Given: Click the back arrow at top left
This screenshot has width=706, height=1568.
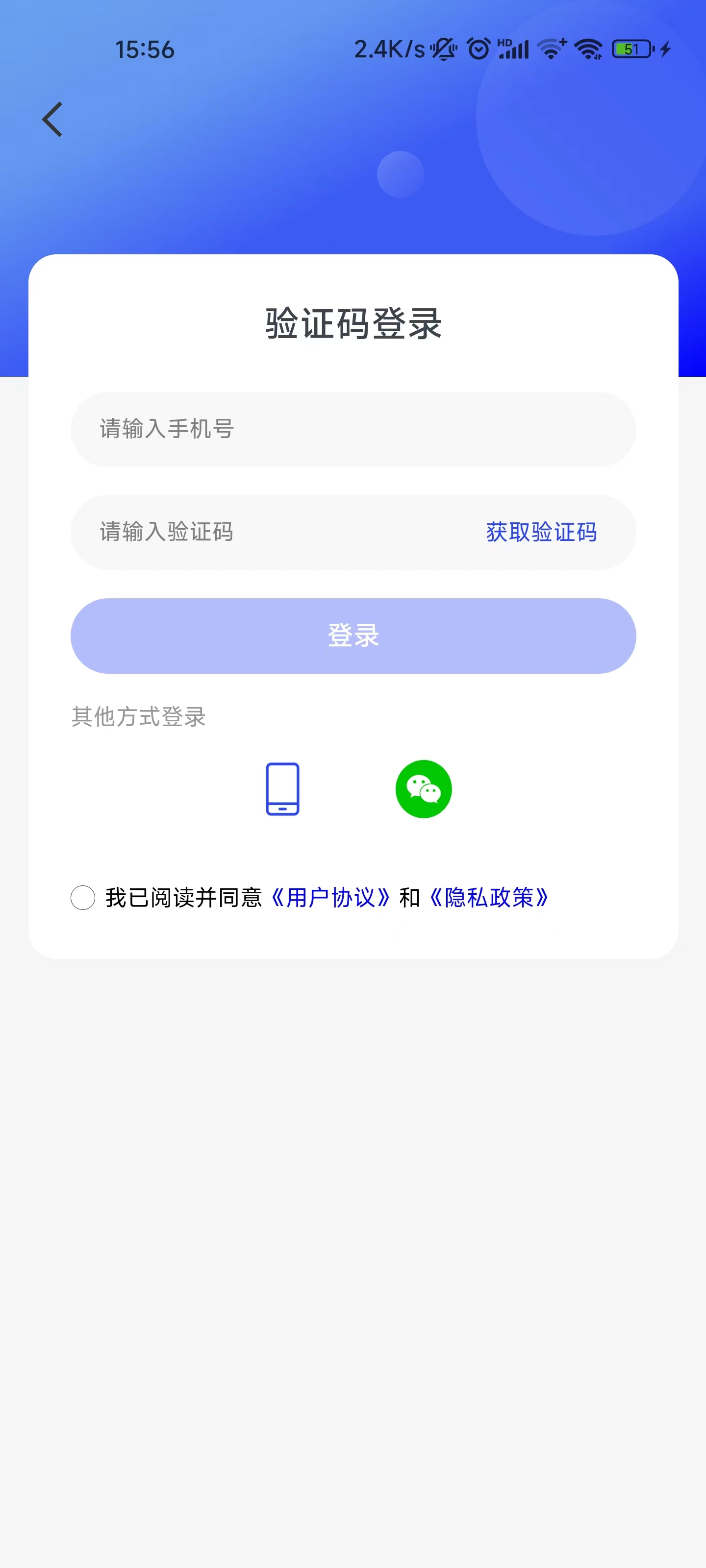Looking at the screenshot, I should point(52,118).
